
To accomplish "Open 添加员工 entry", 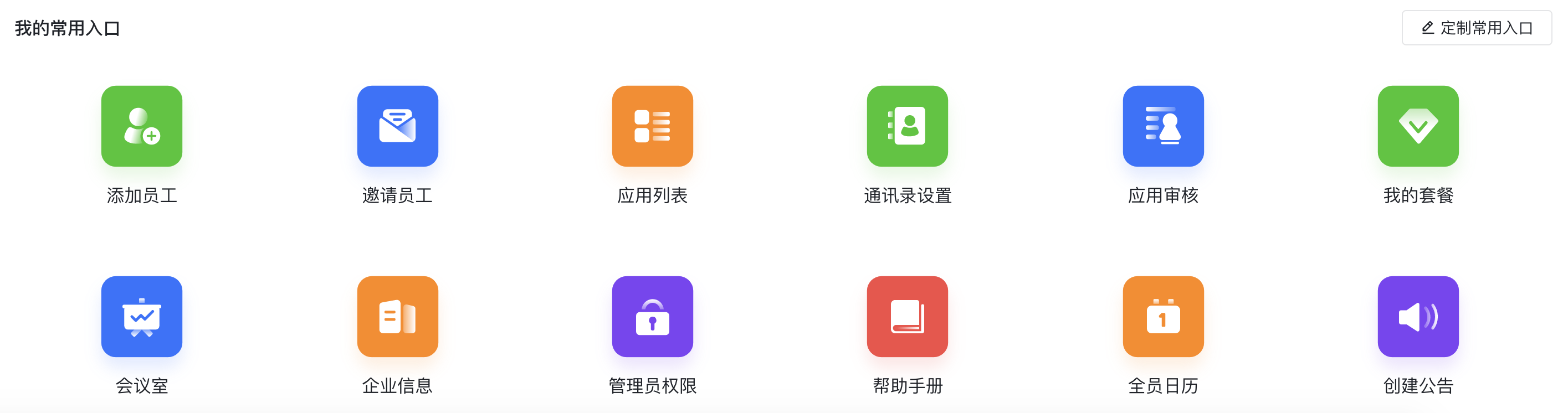I will 142,127.
